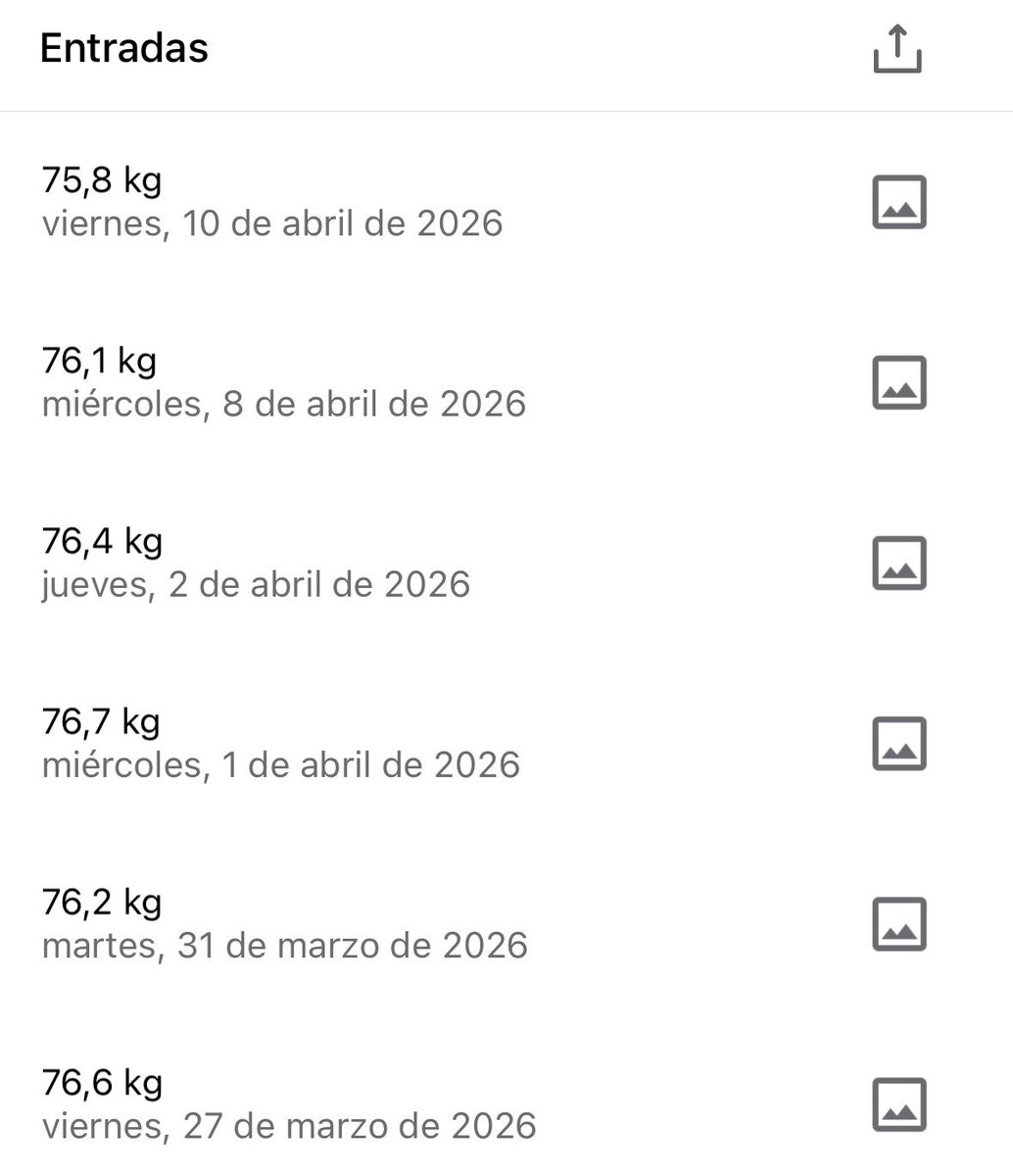The image size is (1013, 1176).
Task: Open the entry from viernes, 10 de abril
Action: click(272, 203)
